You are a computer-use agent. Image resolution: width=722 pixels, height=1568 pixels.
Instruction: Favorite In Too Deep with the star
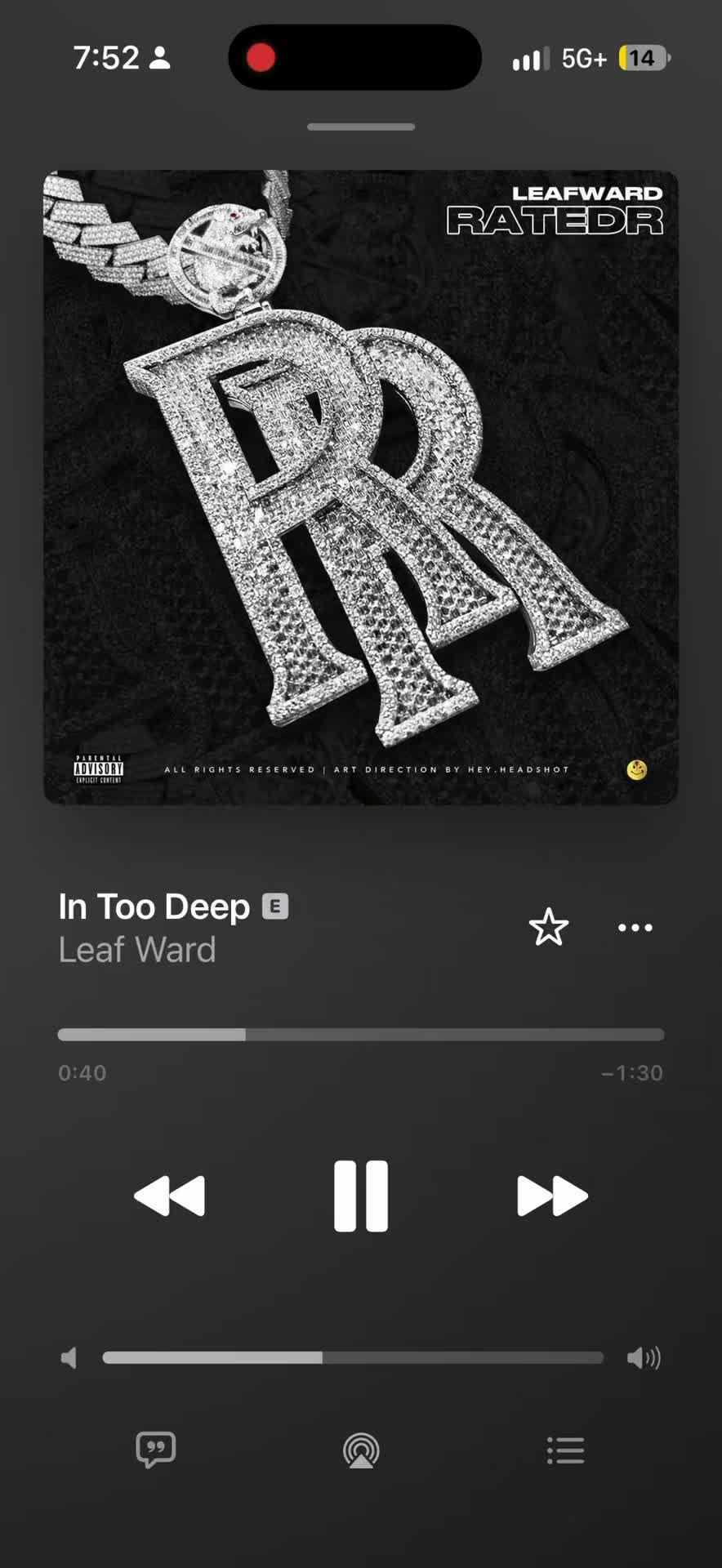pyautogui.click(x=549, y=927)
